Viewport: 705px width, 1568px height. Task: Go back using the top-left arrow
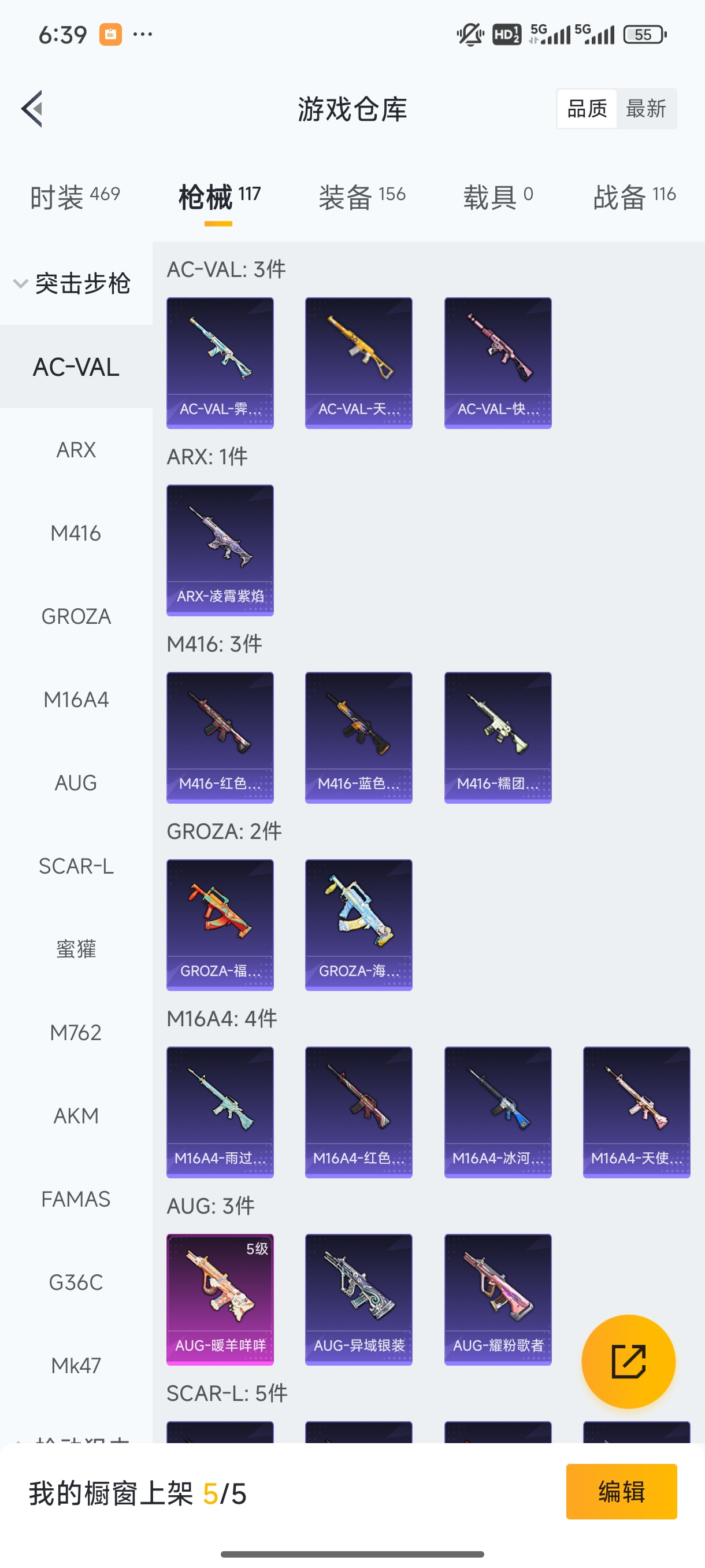[32, 109]
